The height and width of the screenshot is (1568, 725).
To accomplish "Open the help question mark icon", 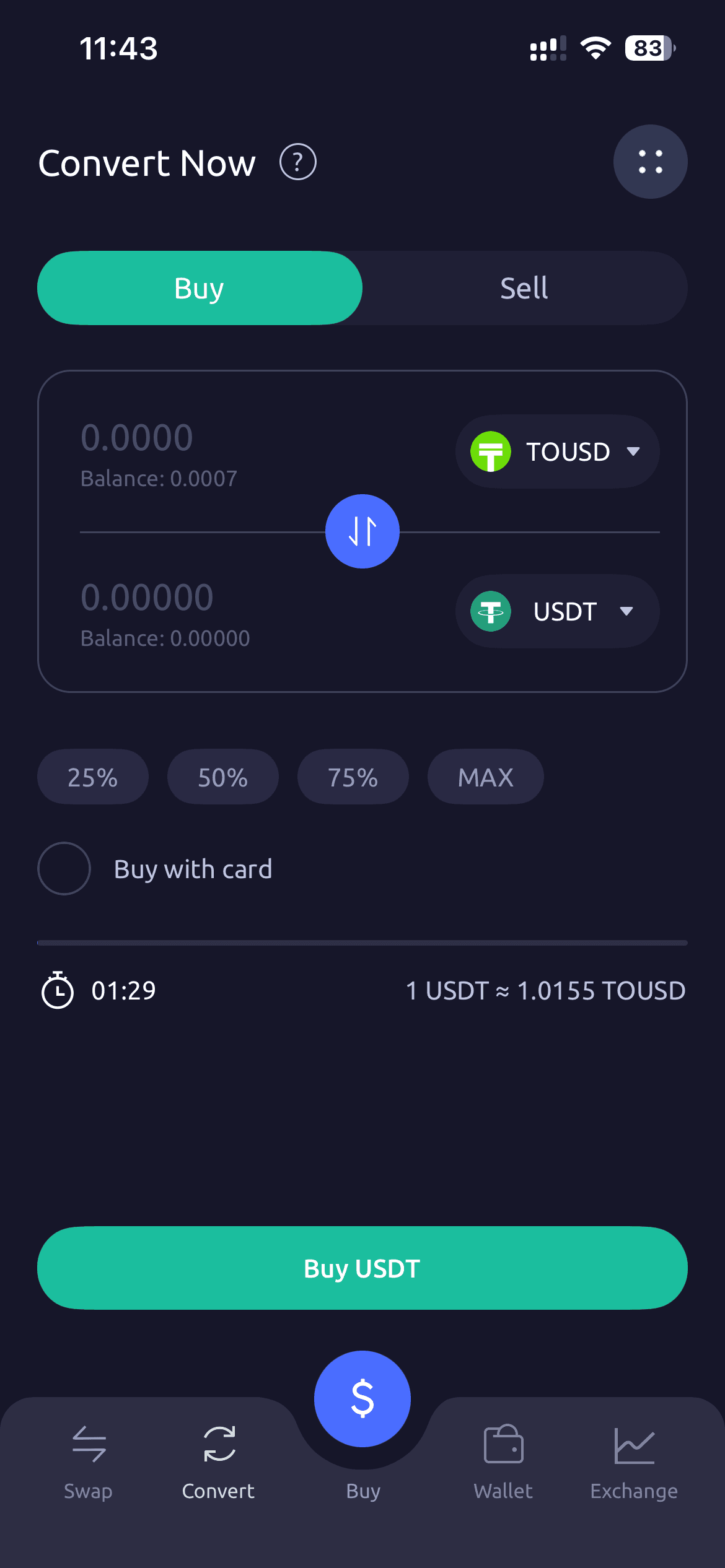I will pos(298,162).
